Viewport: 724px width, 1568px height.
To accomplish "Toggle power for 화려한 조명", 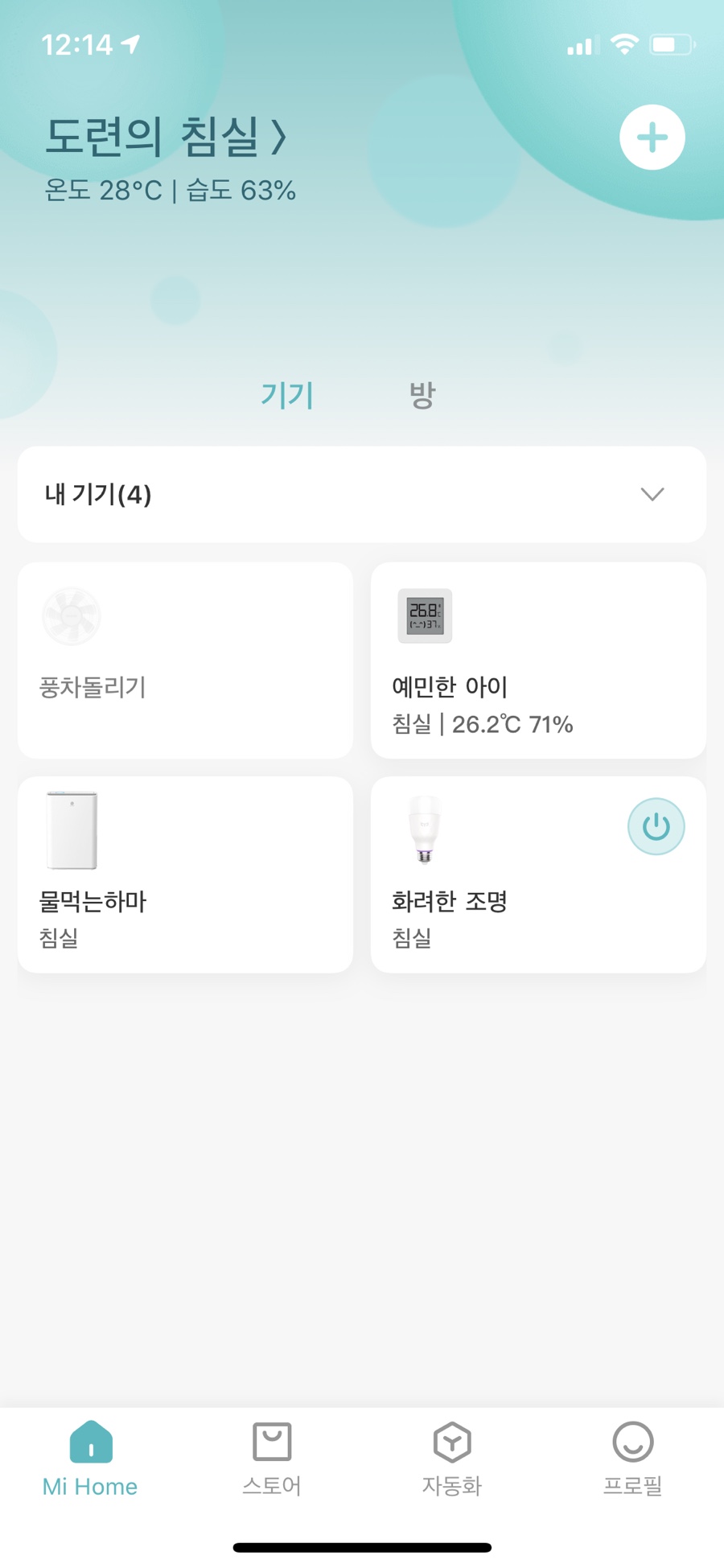I will (656, 826).
